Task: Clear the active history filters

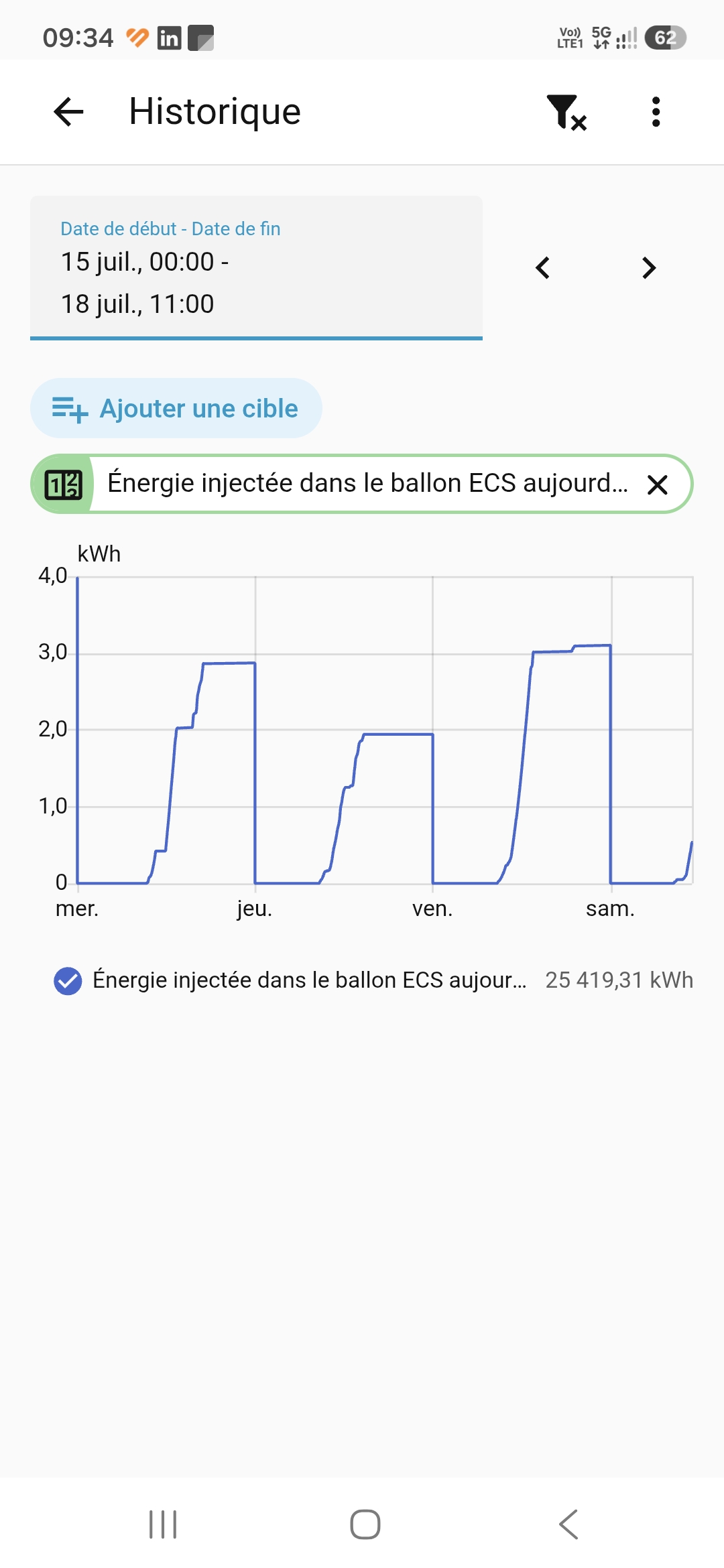Action: coord(567,112)
